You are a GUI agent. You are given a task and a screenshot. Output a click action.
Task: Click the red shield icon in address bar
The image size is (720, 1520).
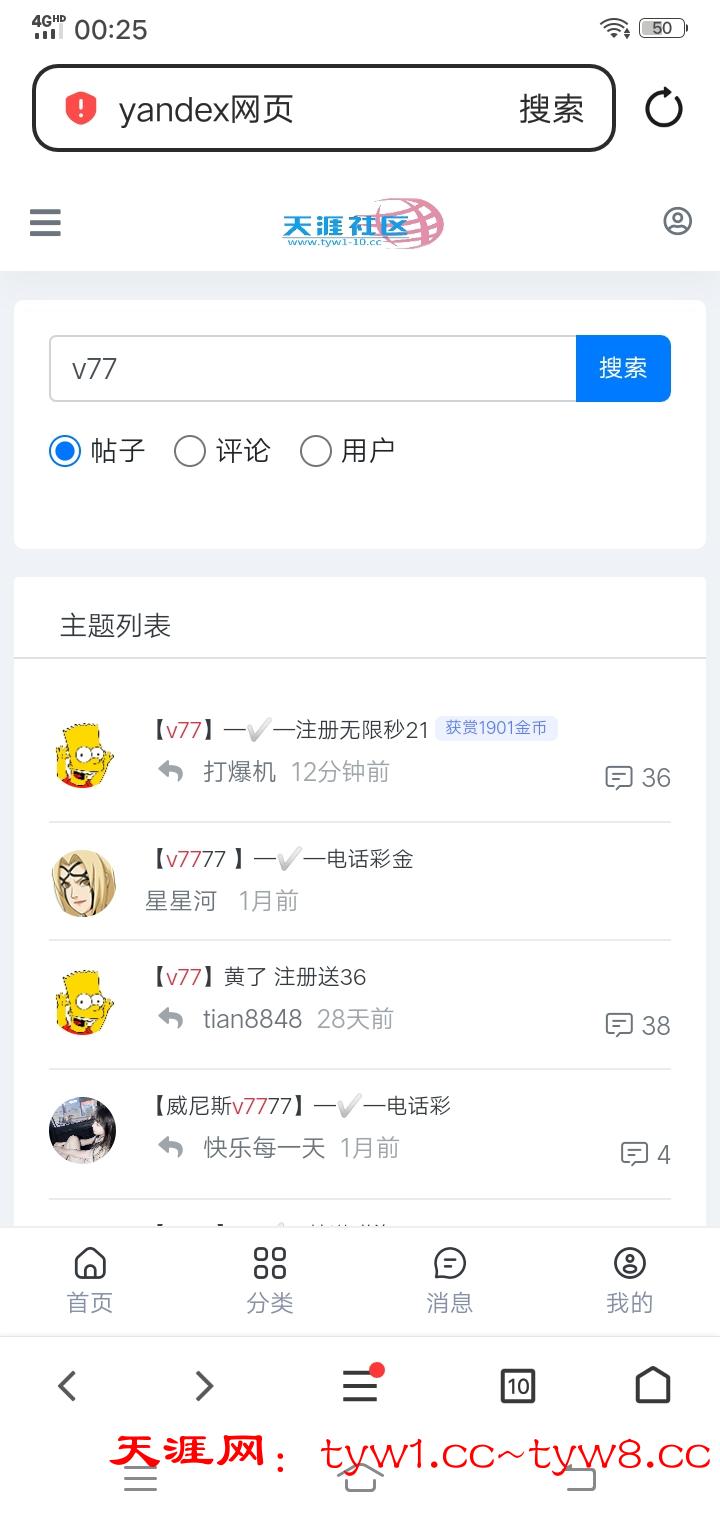(83, 107)
